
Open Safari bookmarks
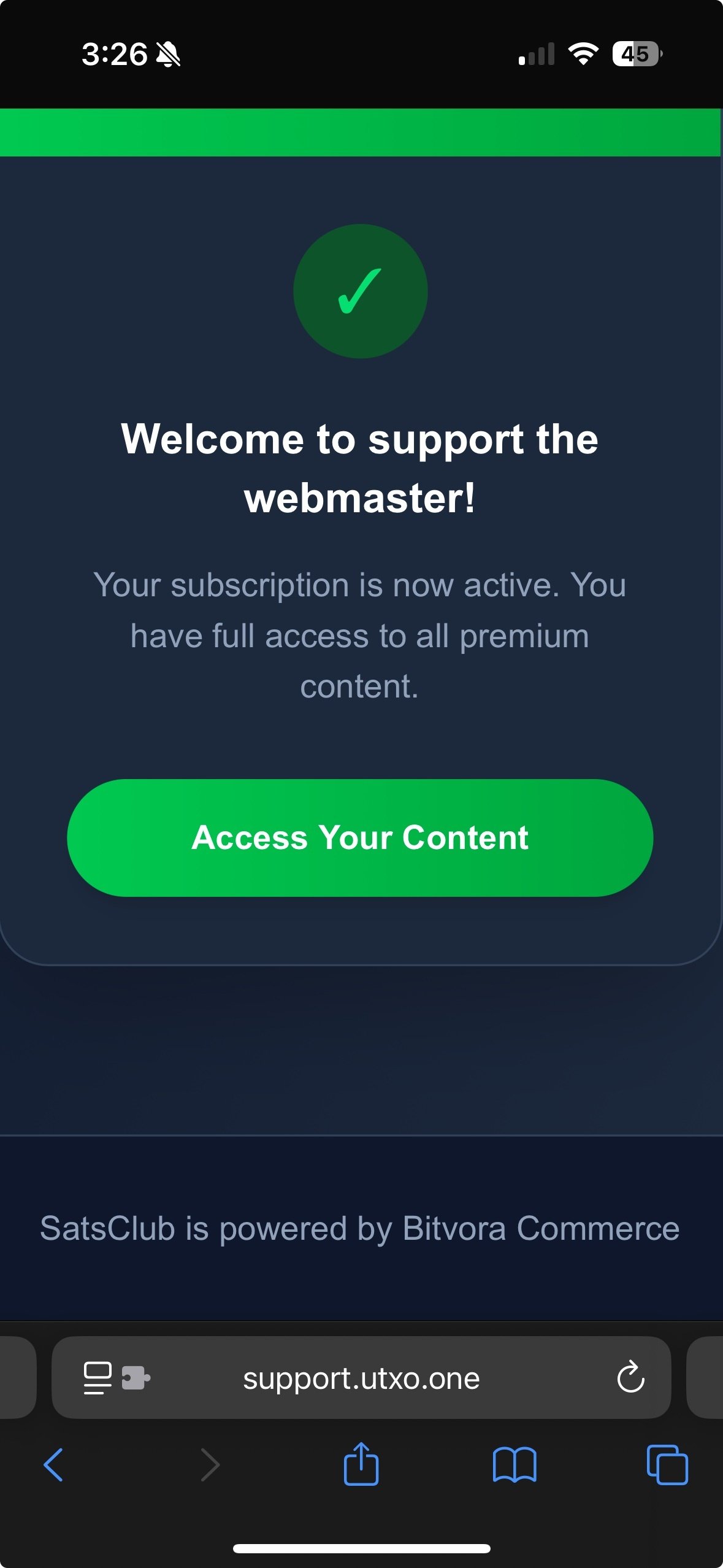[515, 1465]
